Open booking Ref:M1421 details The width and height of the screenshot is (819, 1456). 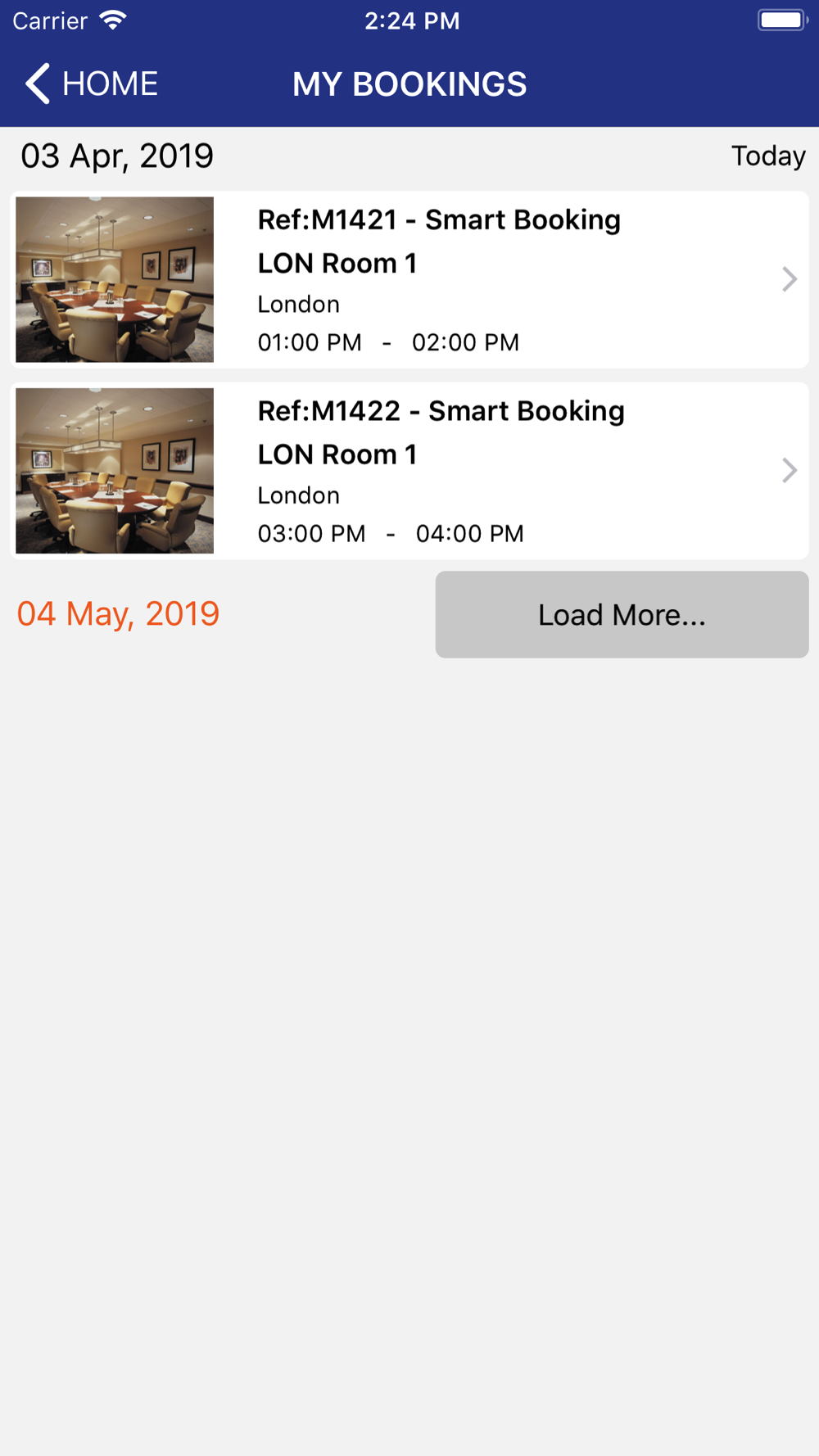coord(409,279)
